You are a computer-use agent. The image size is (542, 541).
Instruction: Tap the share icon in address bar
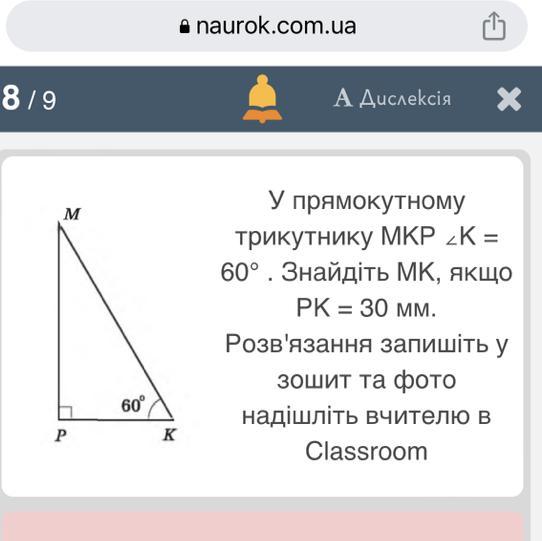pyautogui.click(x=494, y=26)
